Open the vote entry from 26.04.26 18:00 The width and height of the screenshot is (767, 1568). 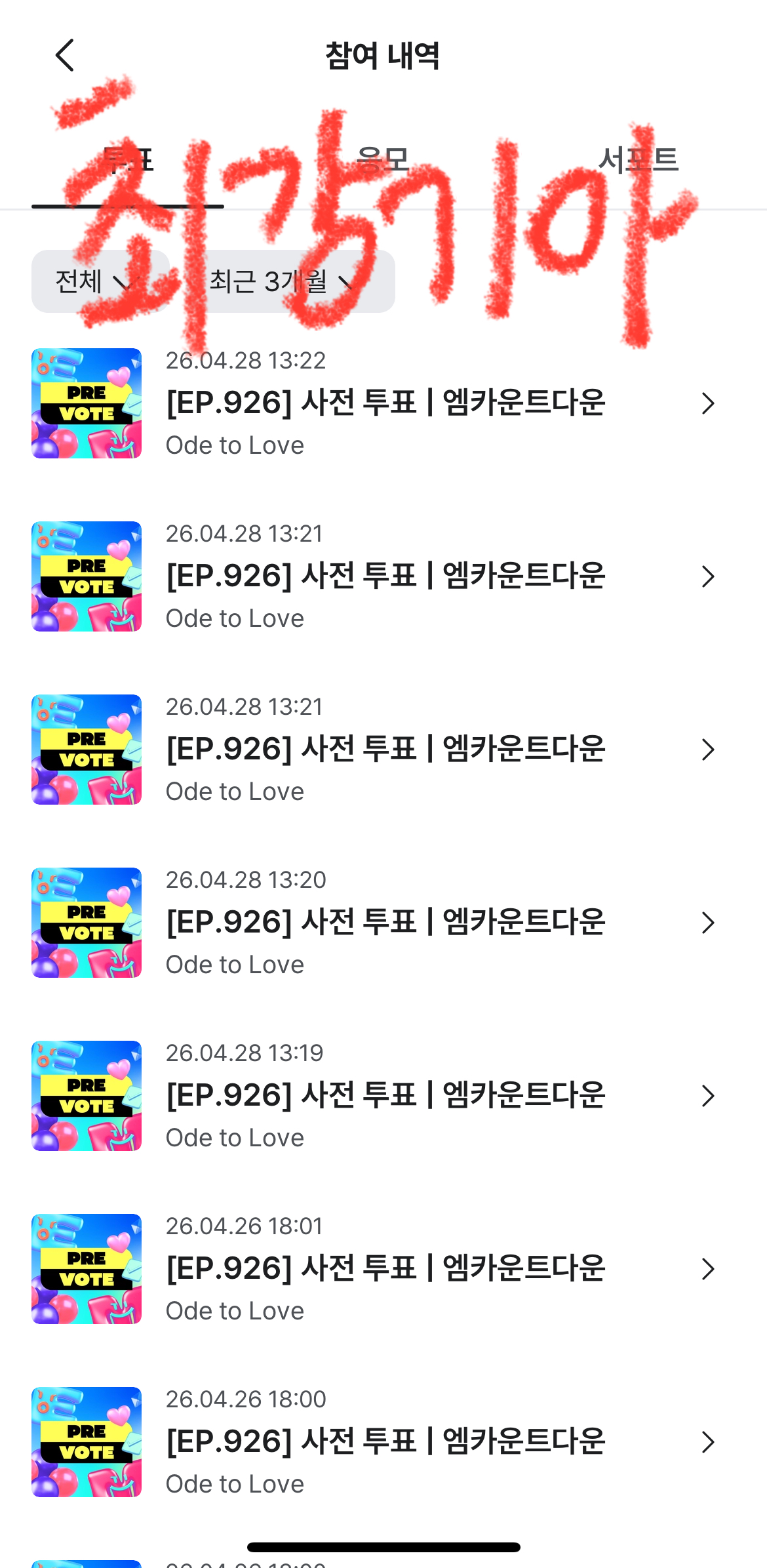[383, 1442]
